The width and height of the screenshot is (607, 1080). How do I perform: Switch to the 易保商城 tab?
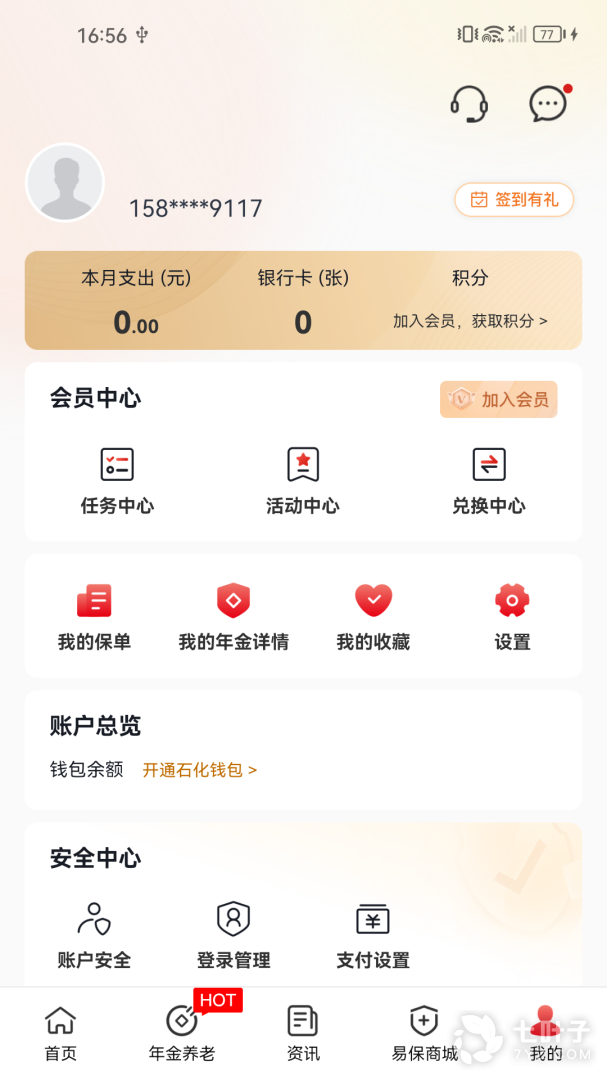pos(424,1034)
